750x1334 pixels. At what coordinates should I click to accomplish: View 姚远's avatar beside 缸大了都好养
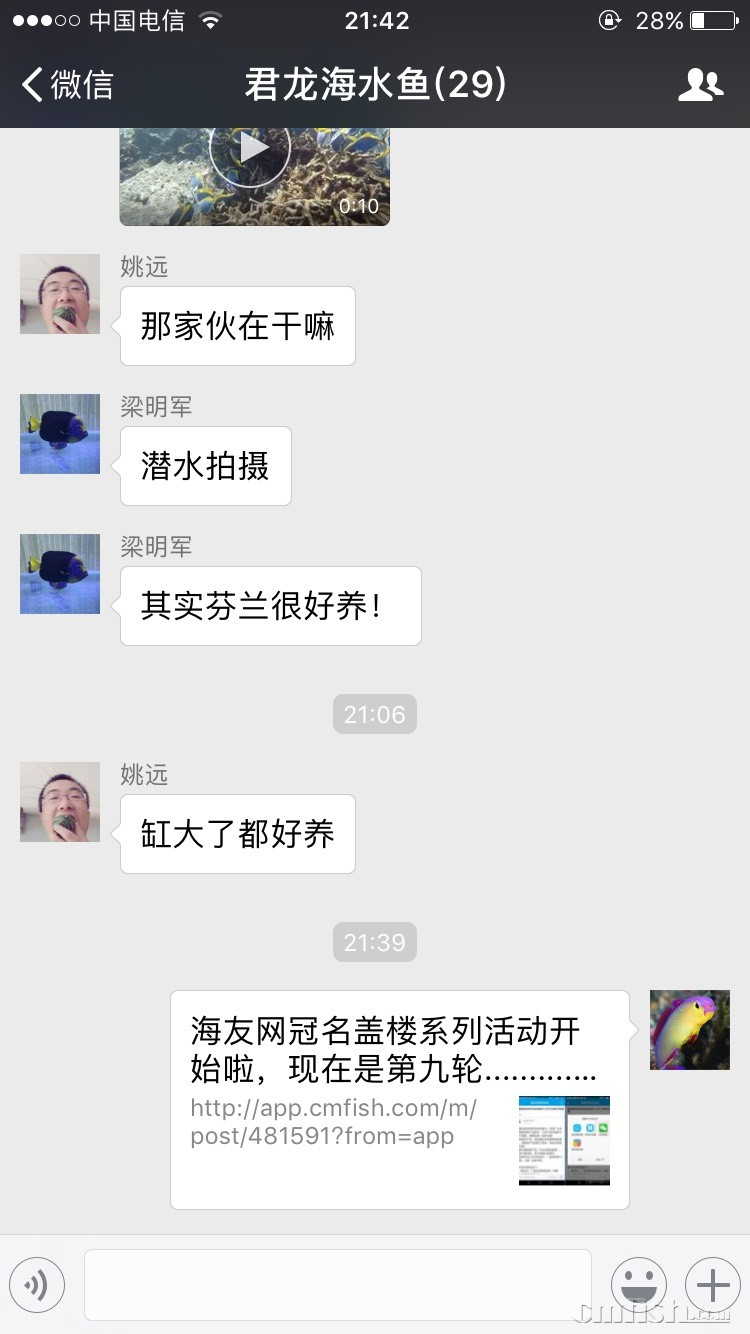[60, 802]
